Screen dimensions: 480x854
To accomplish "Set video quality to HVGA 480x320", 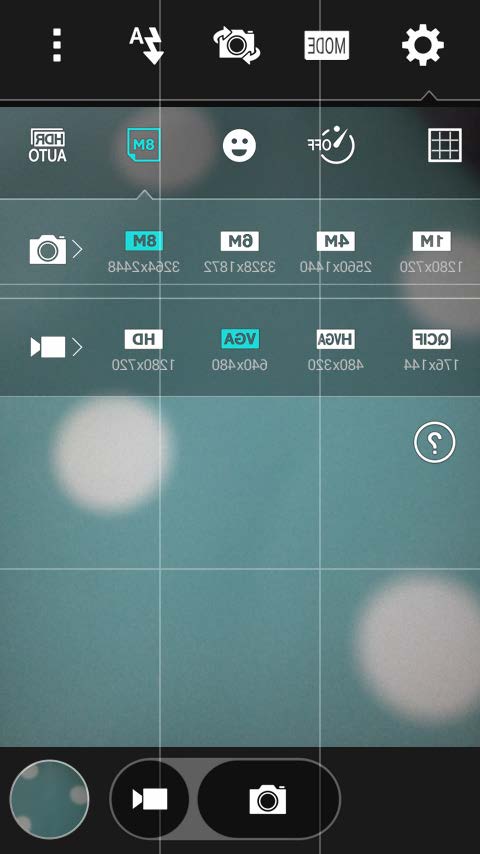I will click(336, 350).
